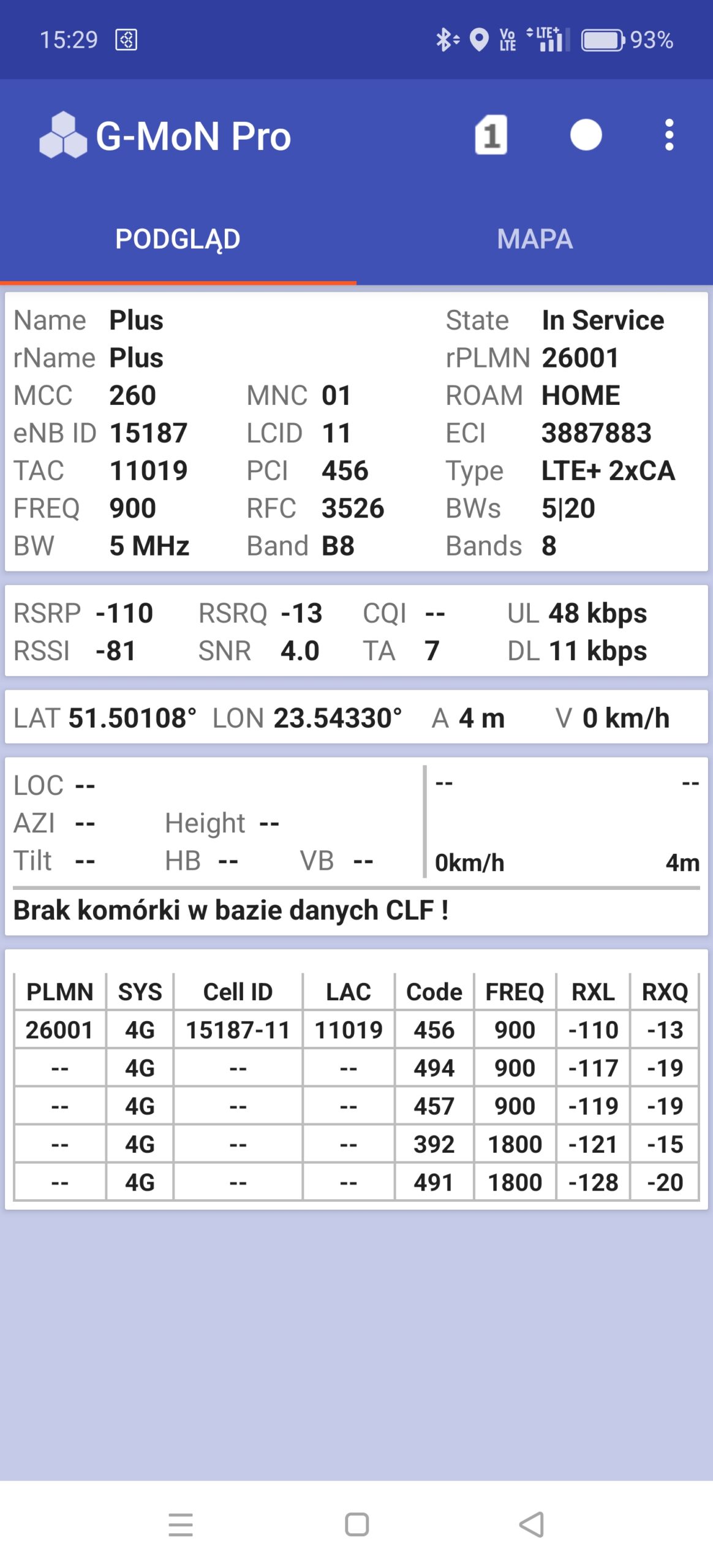Open the overflow menu

(669, 135)
